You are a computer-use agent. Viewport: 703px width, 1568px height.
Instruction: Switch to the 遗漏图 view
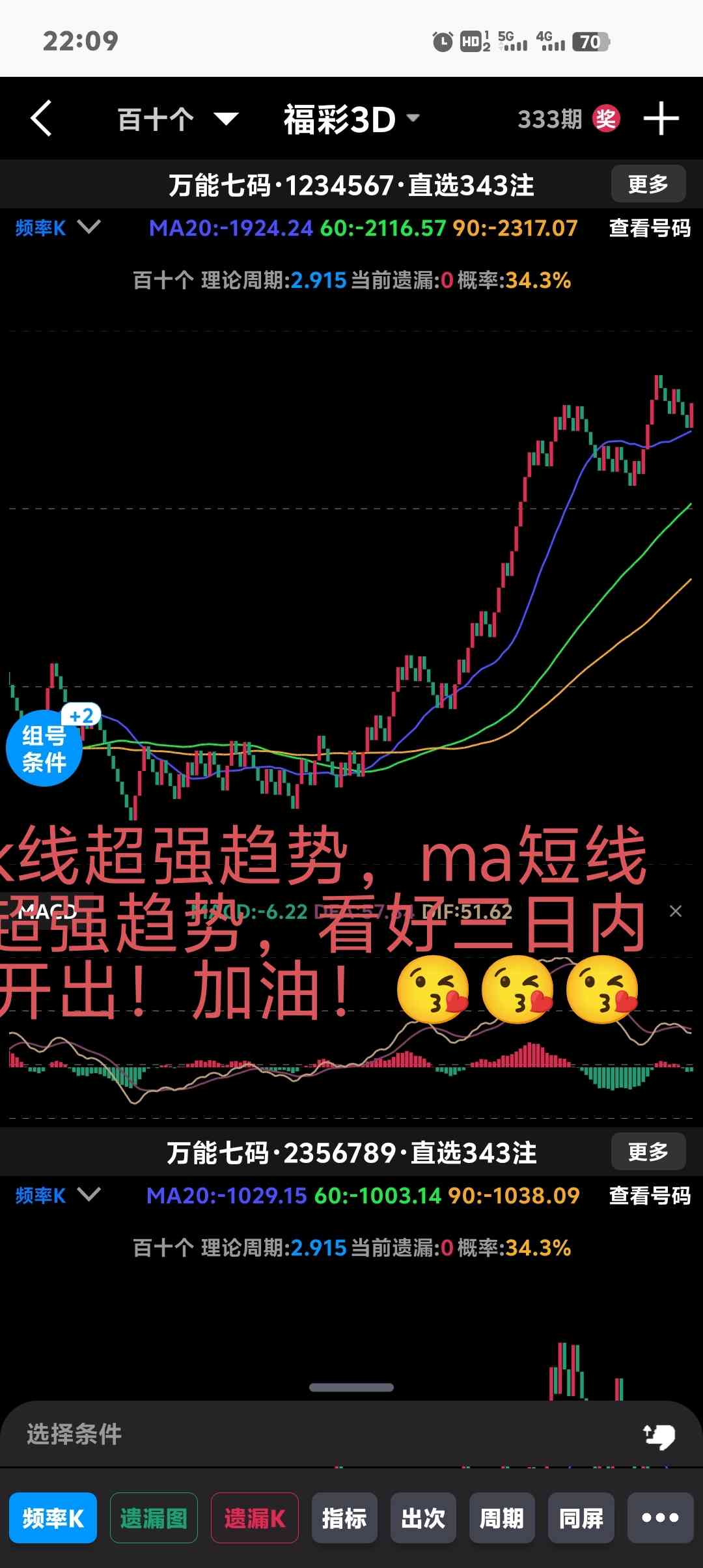coord(154,1518)
